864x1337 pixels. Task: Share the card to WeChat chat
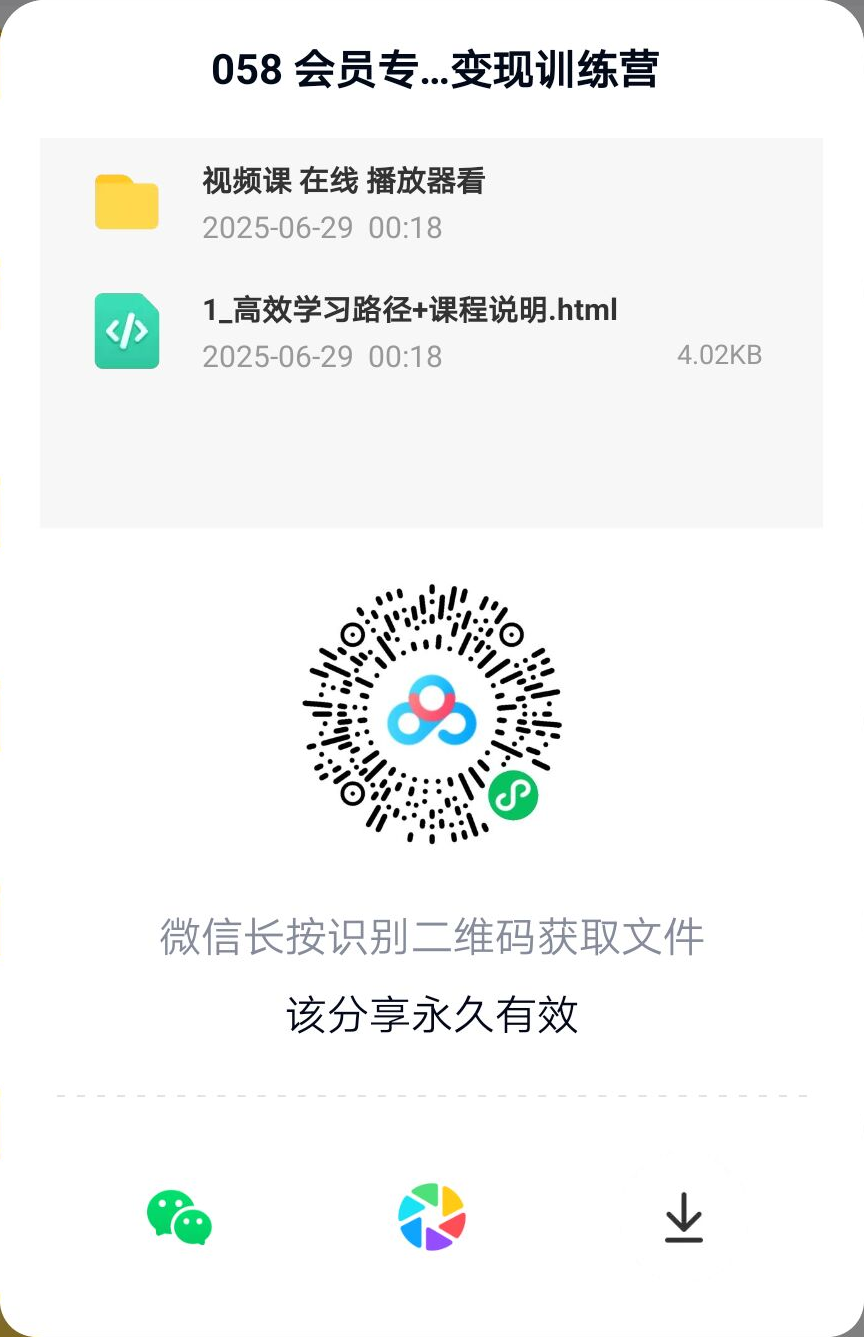coord(179,1217)
